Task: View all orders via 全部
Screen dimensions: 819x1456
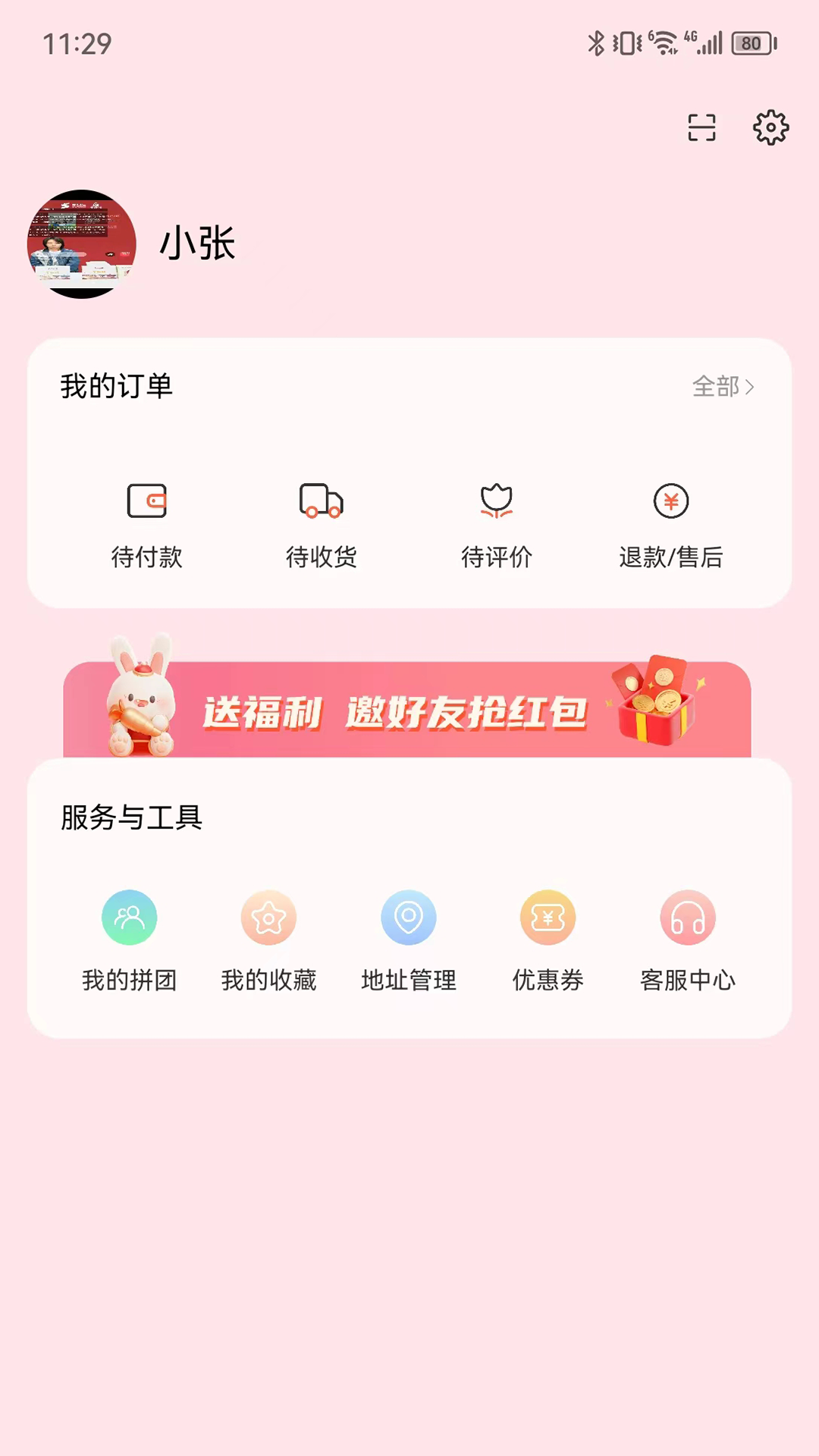Action: 723,387
